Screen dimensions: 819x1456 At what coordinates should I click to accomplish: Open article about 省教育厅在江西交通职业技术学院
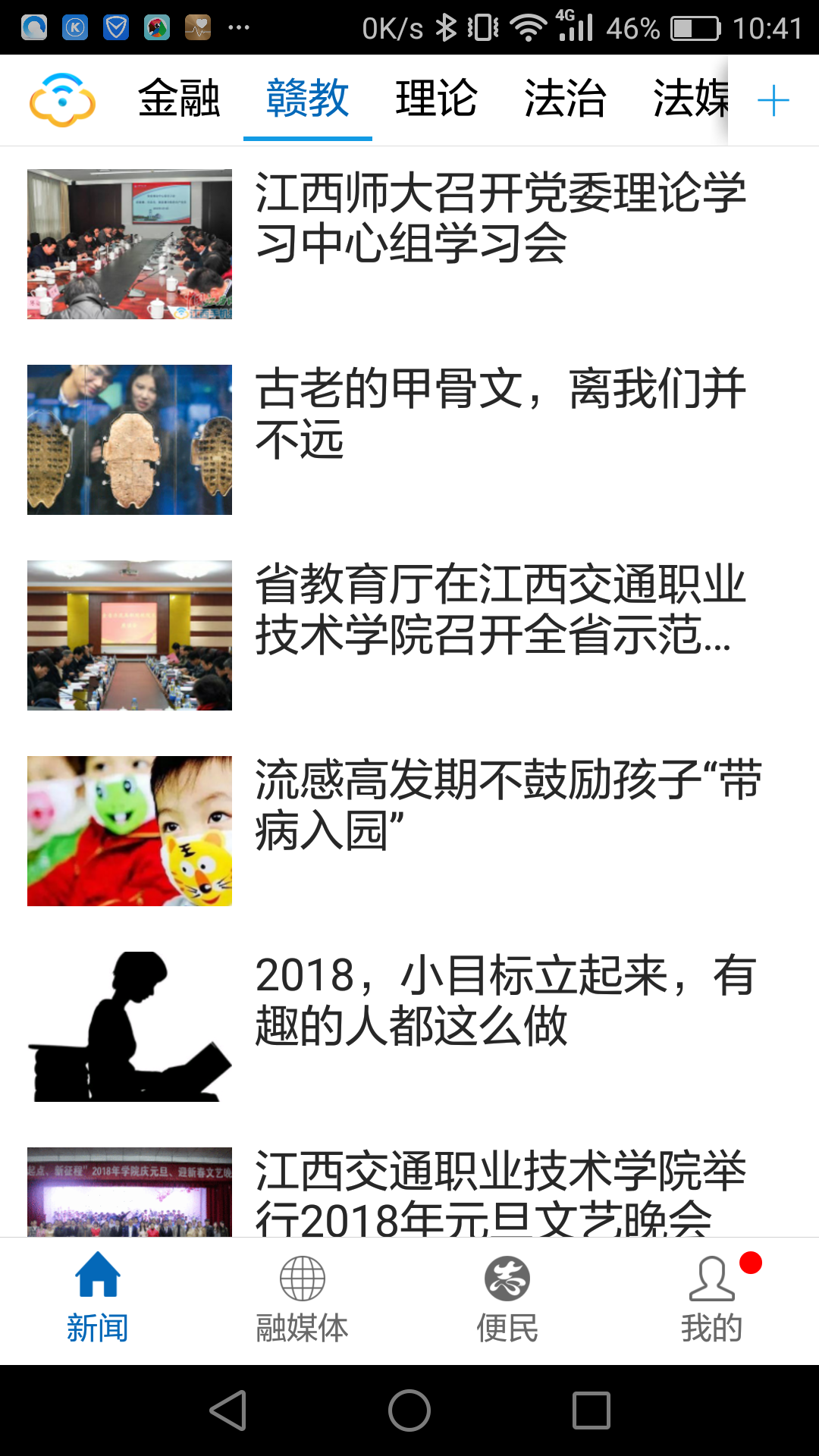500,610
